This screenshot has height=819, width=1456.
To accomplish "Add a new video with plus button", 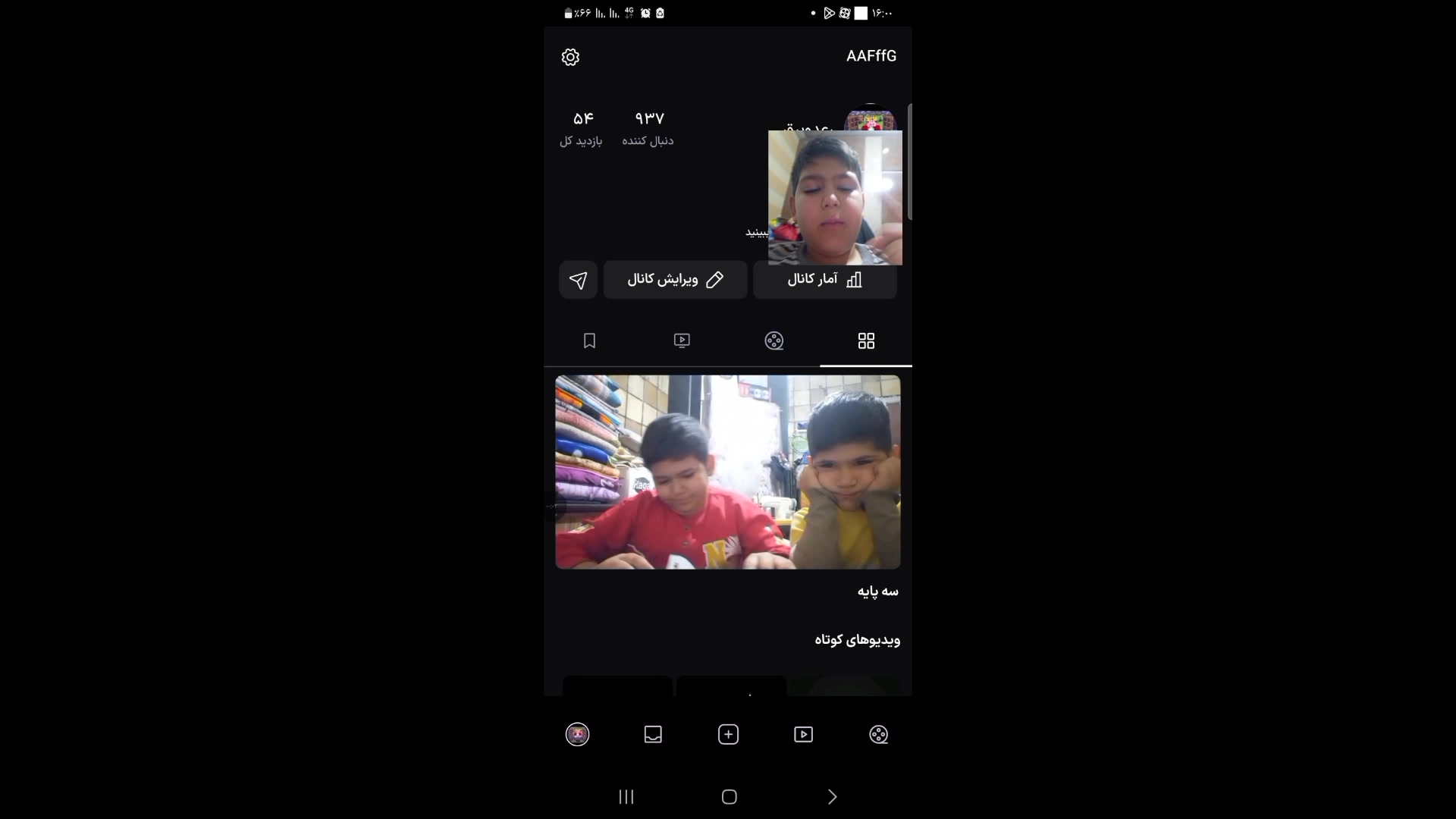I will tap(728, 734).
